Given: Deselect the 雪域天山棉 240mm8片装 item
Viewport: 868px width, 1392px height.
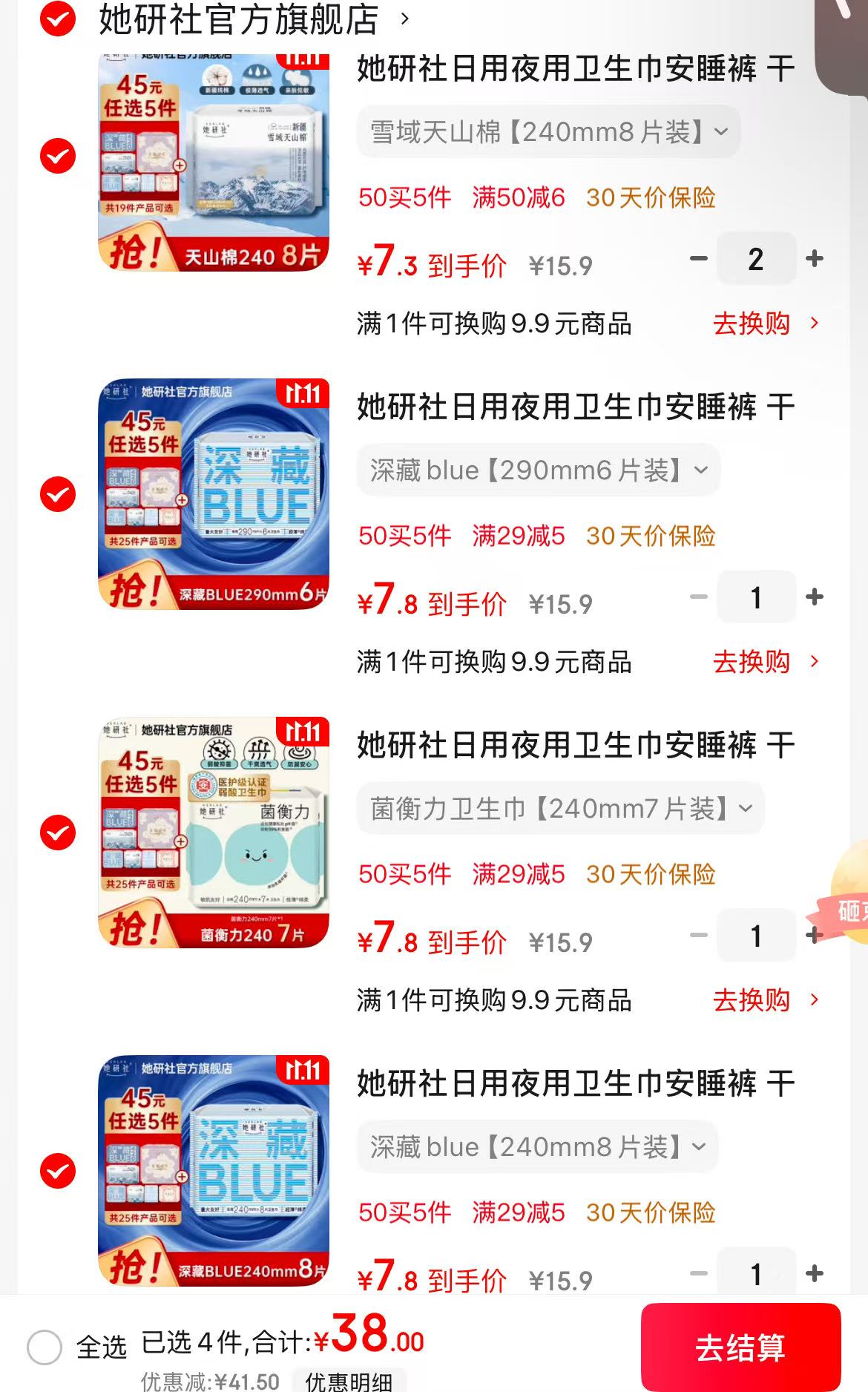Looking at the screenshot, I should point(58,156).
